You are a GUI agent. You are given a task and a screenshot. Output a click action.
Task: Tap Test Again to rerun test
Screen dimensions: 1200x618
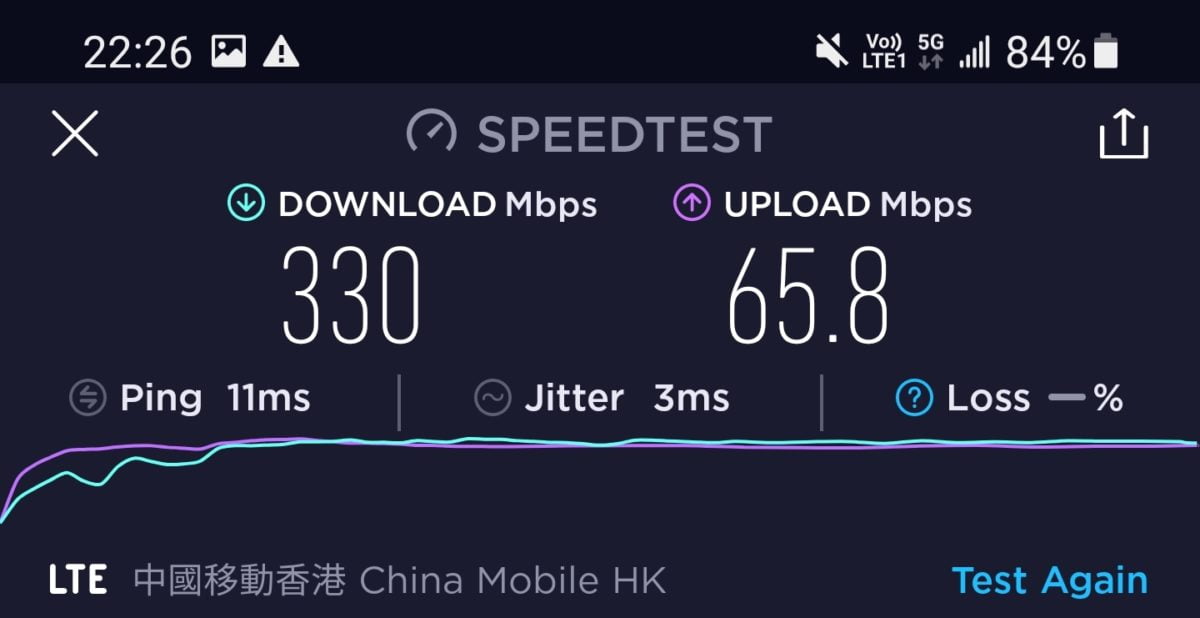pos(1049,580)
